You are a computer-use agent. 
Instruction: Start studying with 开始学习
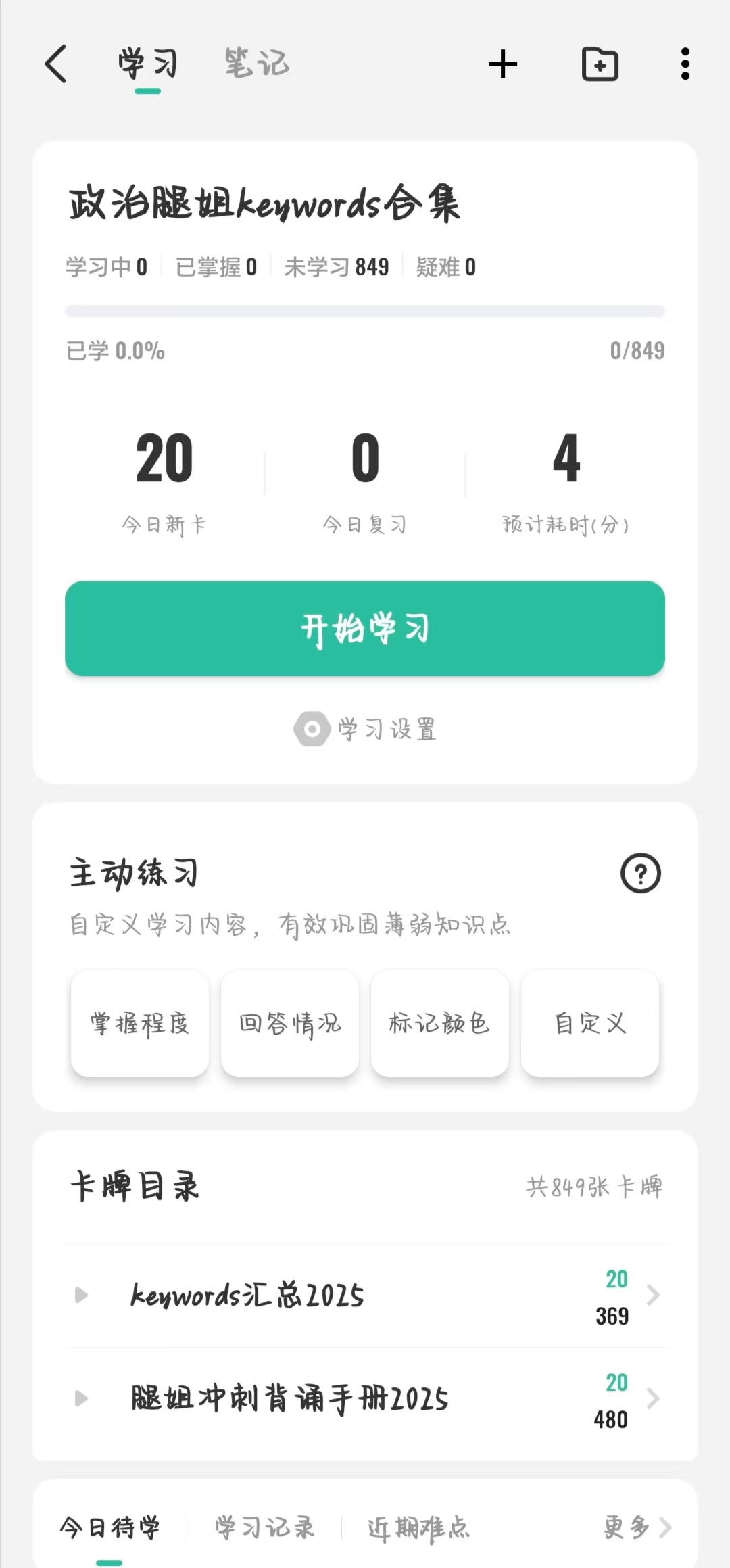tap(365, 628)
